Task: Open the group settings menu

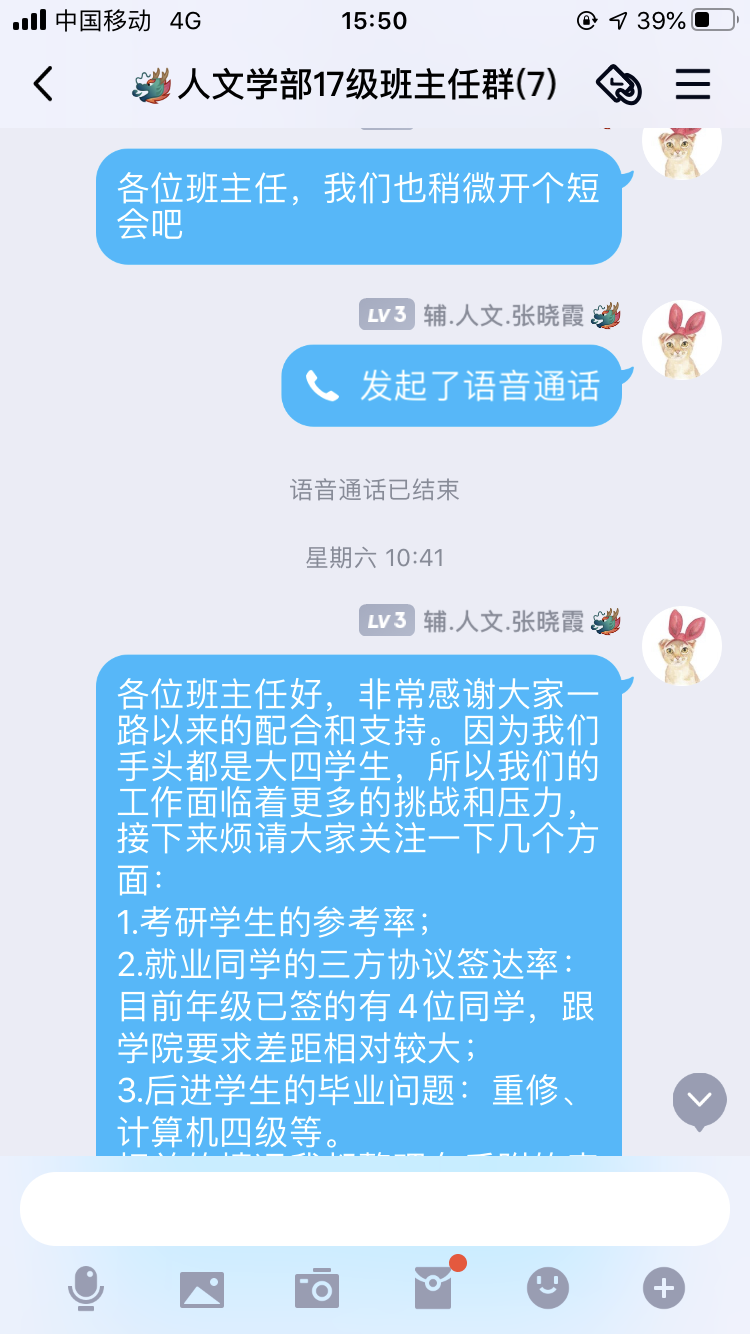Action: point(692,85)
